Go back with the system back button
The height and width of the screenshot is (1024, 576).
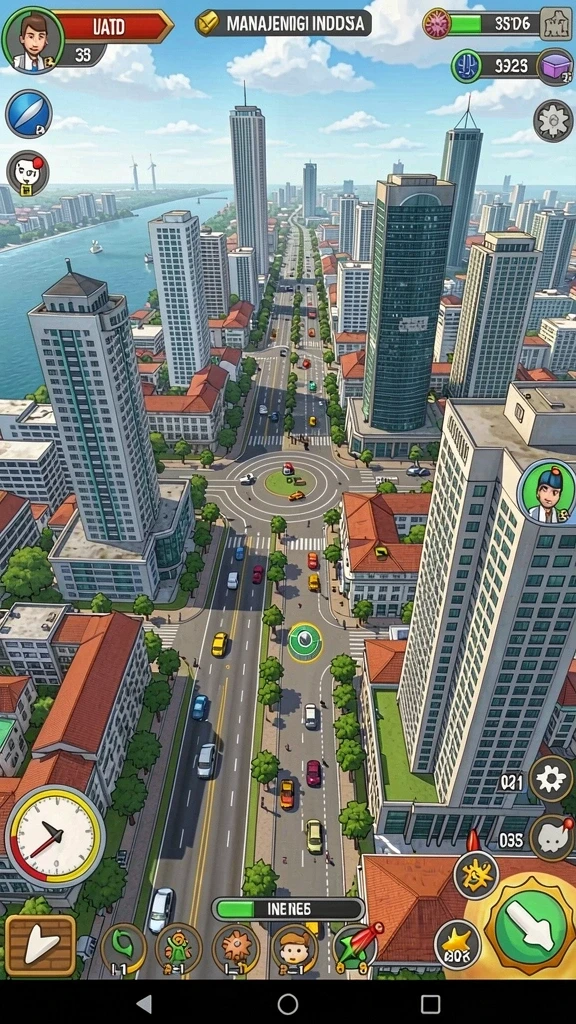pyautogui.click(x=144, y=1004)
